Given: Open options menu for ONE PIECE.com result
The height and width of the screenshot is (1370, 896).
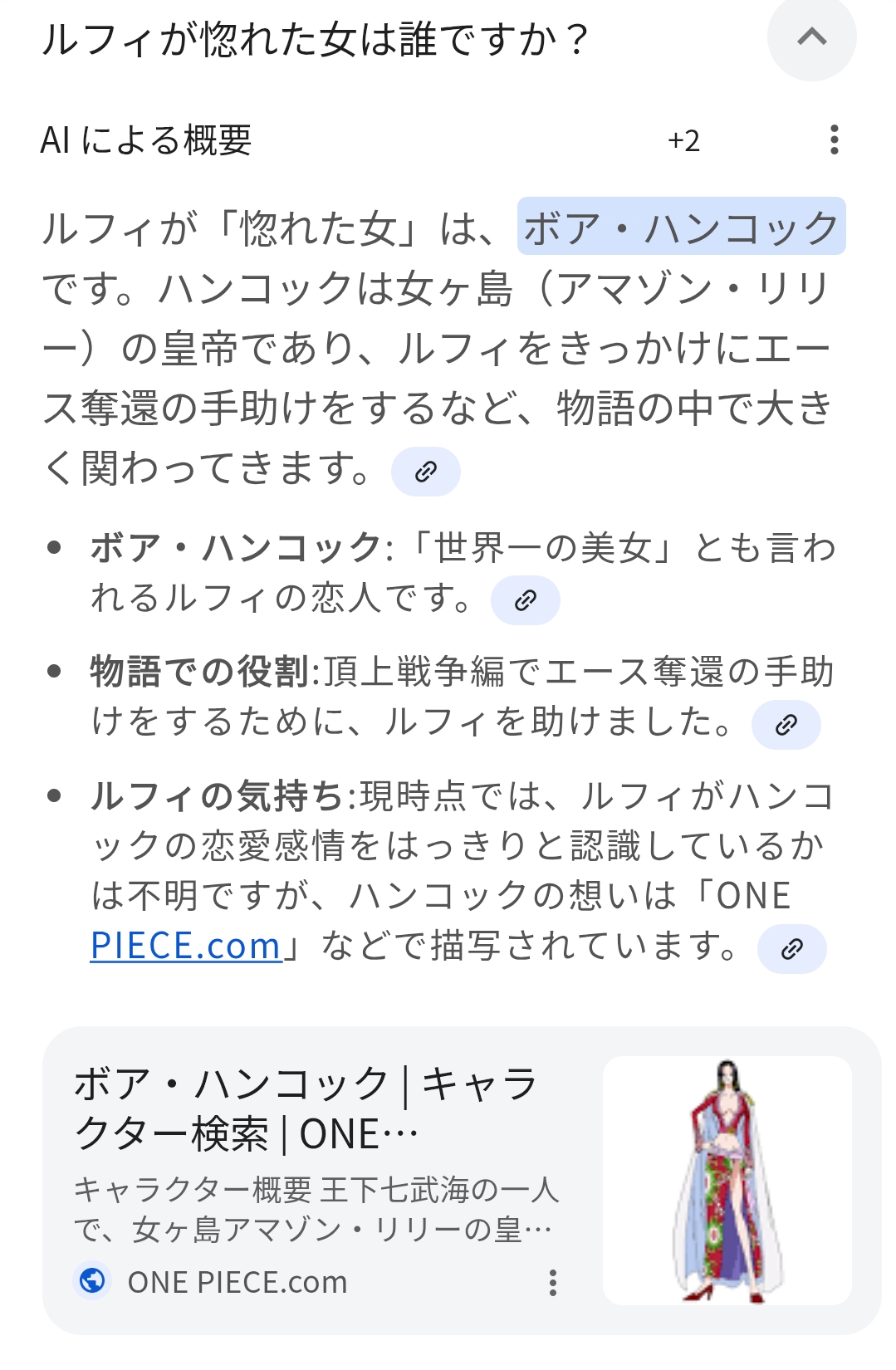Looking at the screenshot, I should pos(552,1283).
